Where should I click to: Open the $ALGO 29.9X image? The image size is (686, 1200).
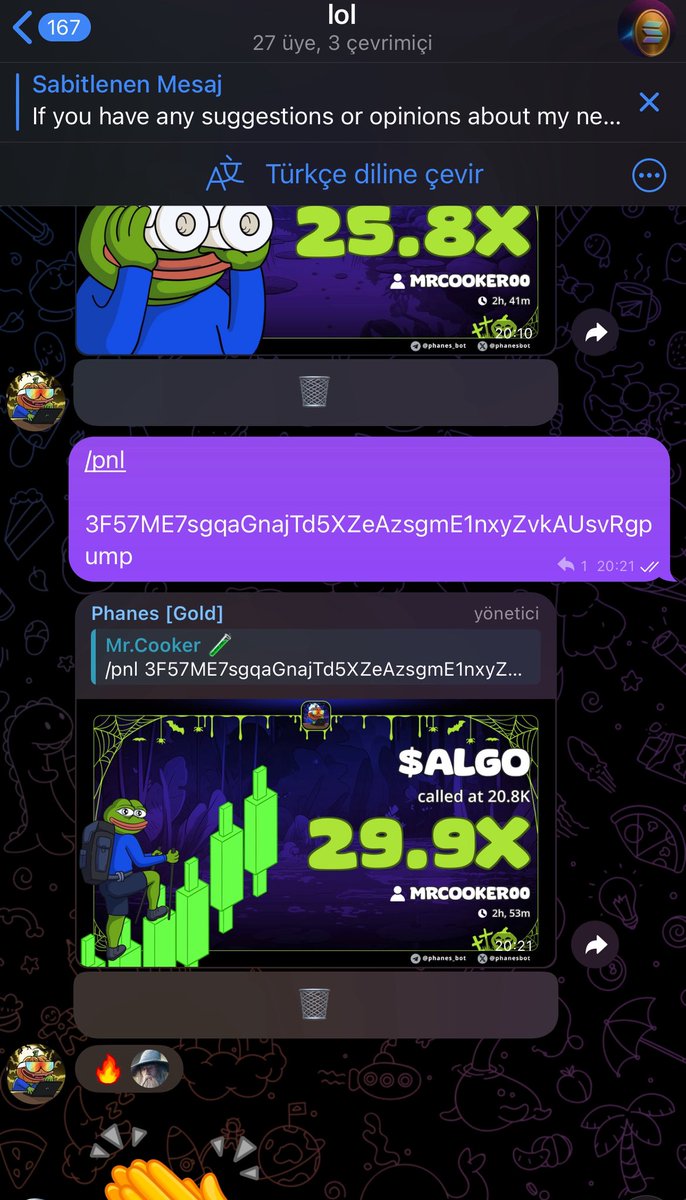click(314, 840)
